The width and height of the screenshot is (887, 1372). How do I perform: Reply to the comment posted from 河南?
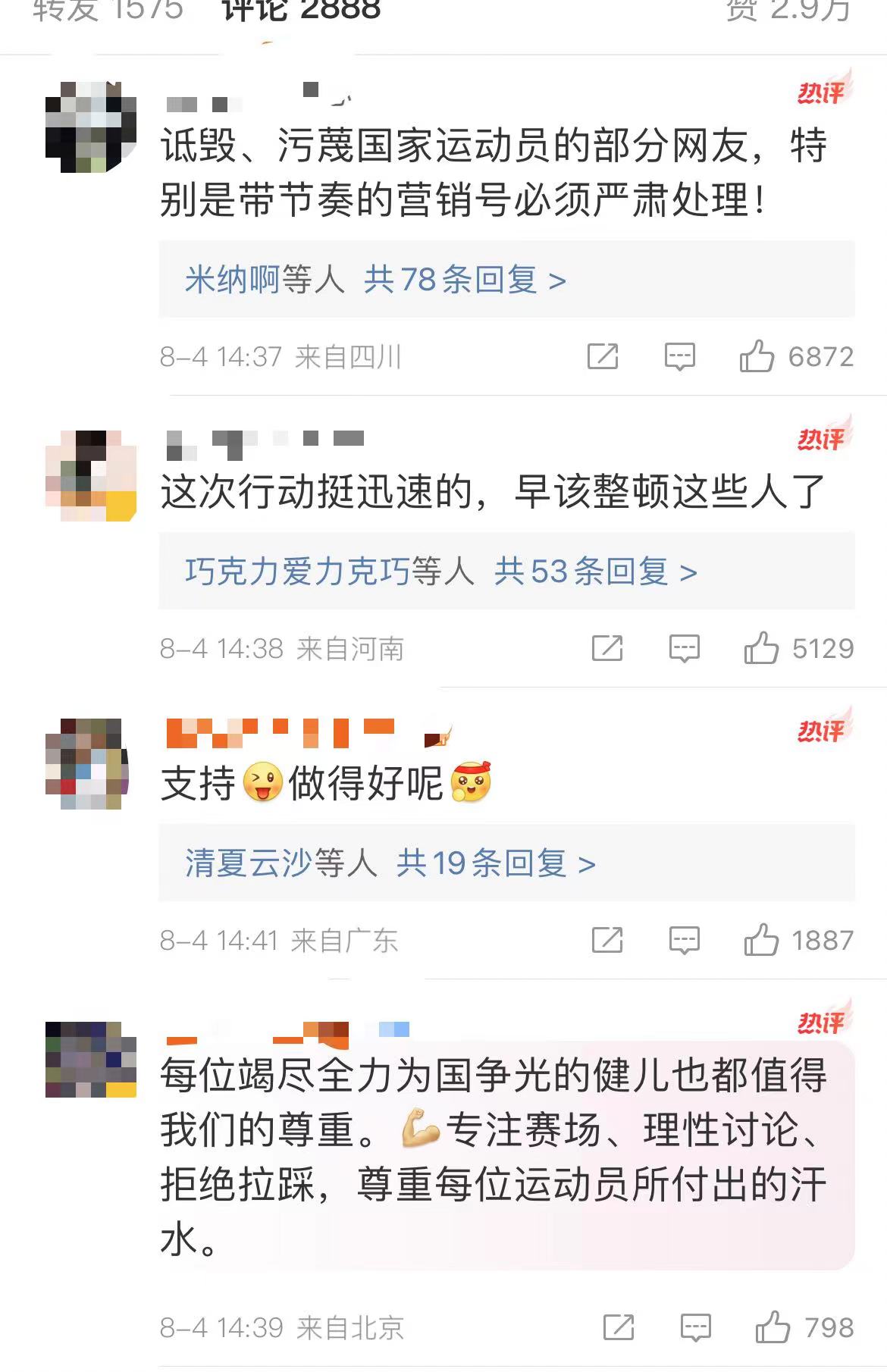tap(684, 648)
